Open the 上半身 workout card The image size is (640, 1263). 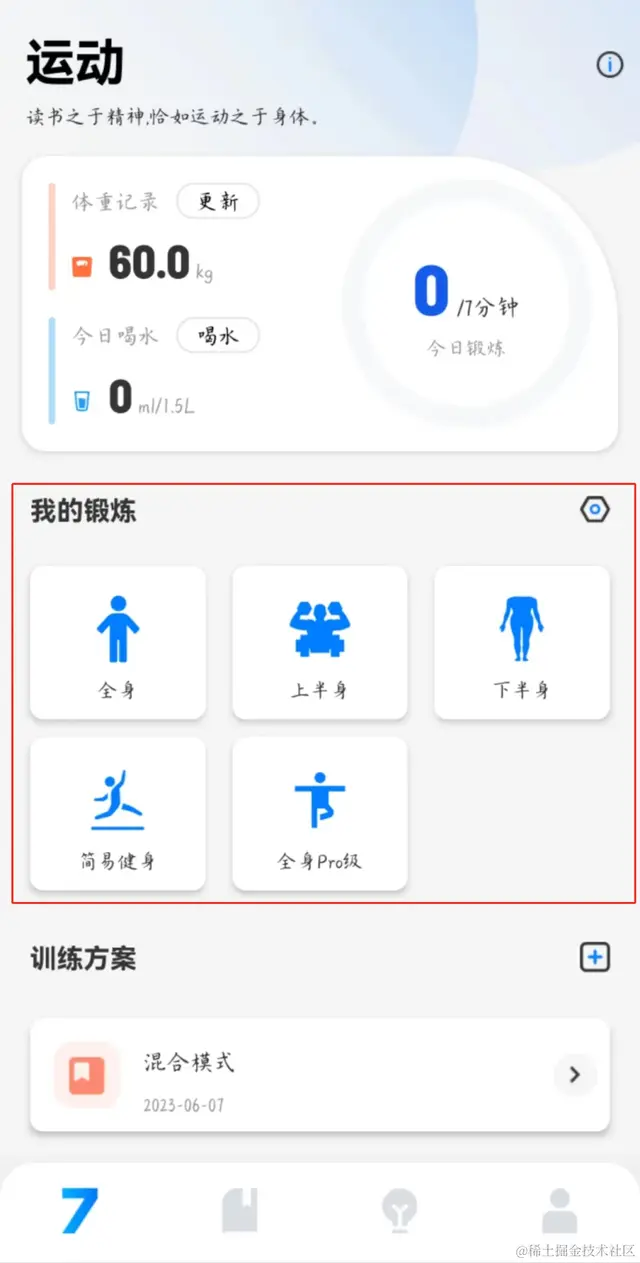[x=320, y=642]
